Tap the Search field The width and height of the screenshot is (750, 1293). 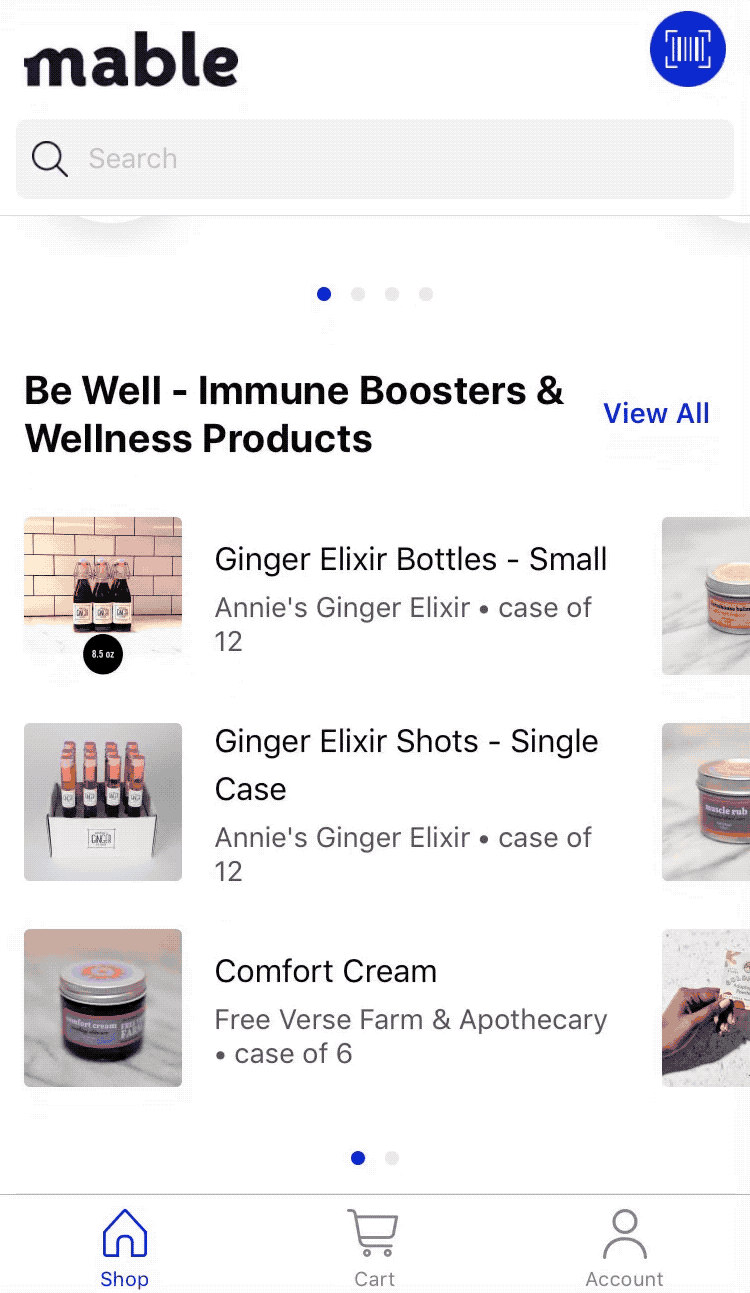tap(375, 159)
